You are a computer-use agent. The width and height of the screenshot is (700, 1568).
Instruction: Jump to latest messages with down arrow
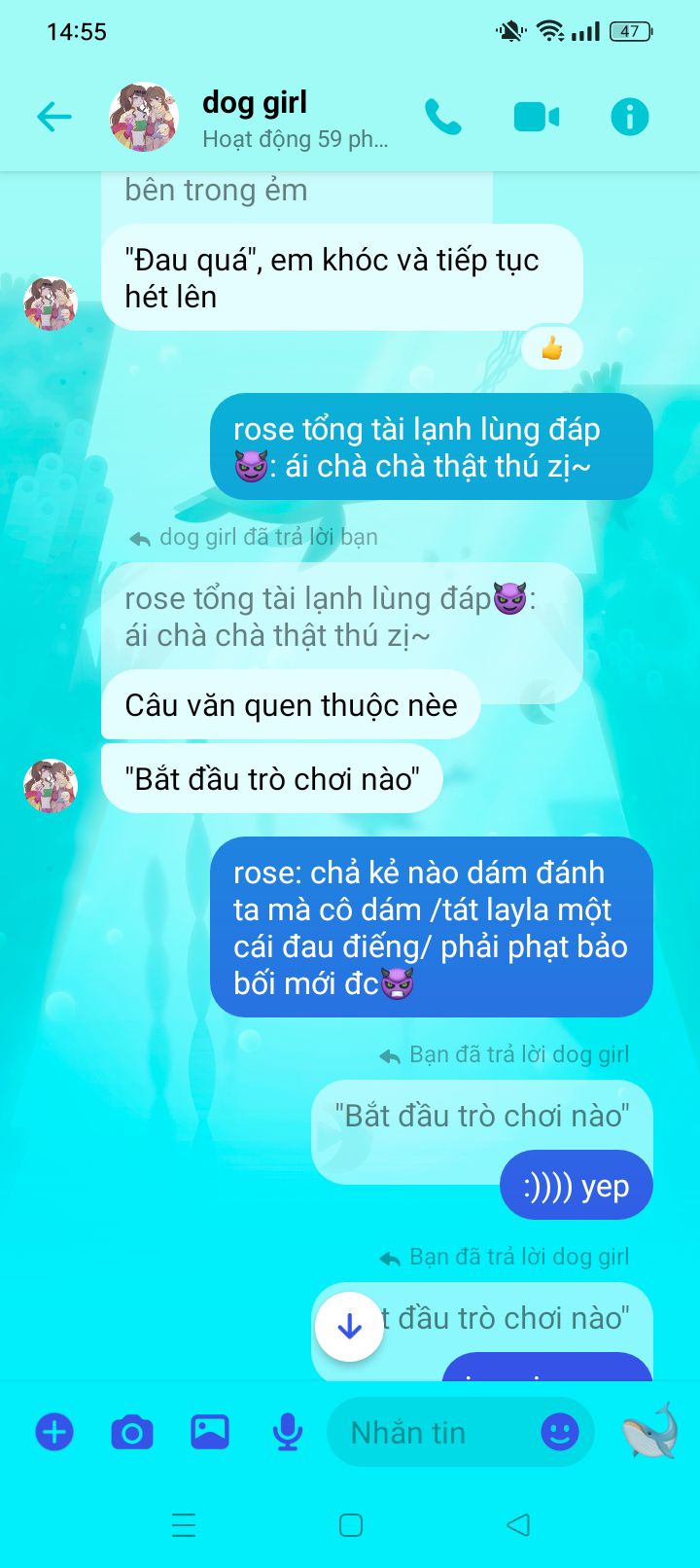349,1326
